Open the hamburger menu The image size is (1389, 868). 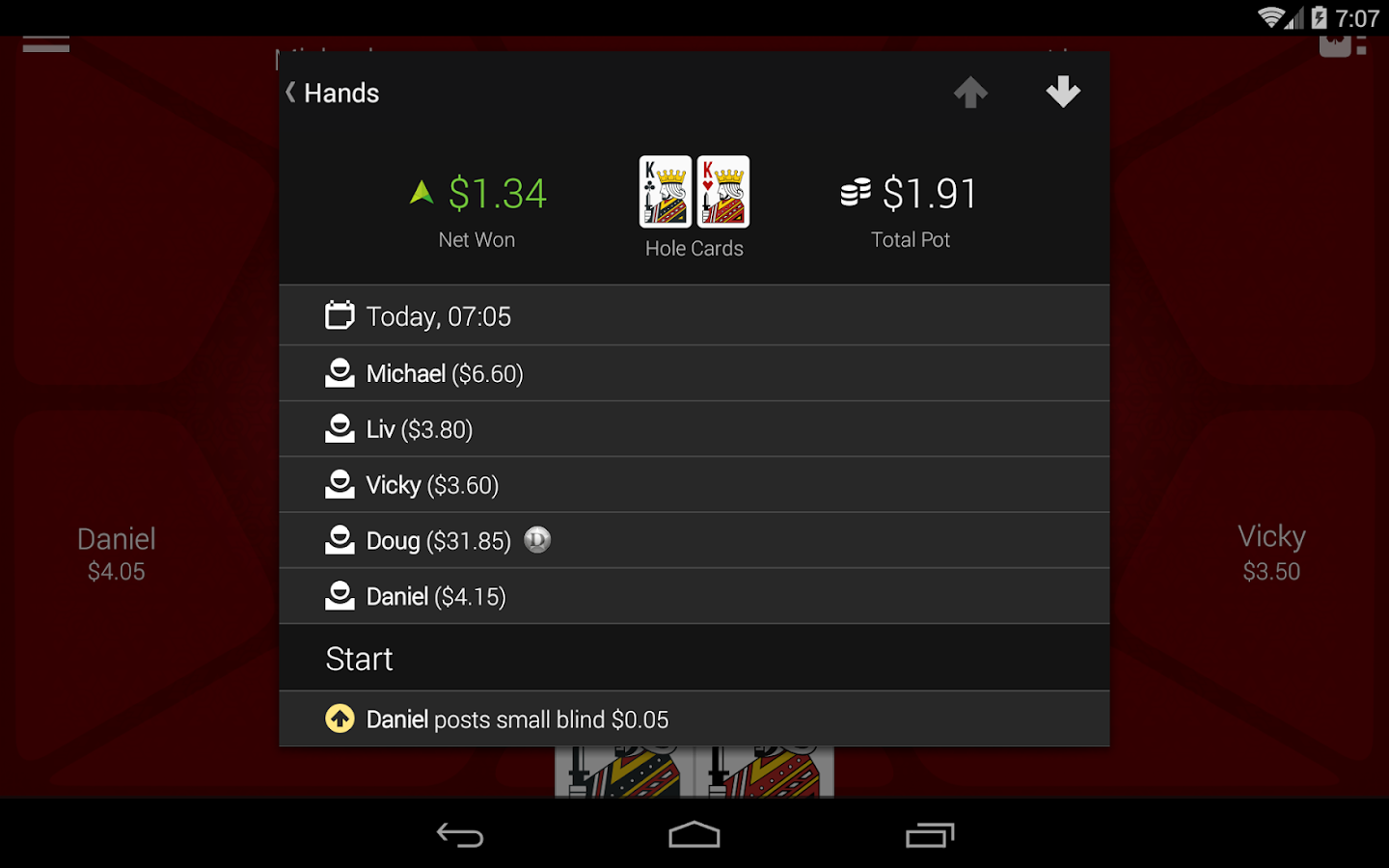click(x=46, y=42)
